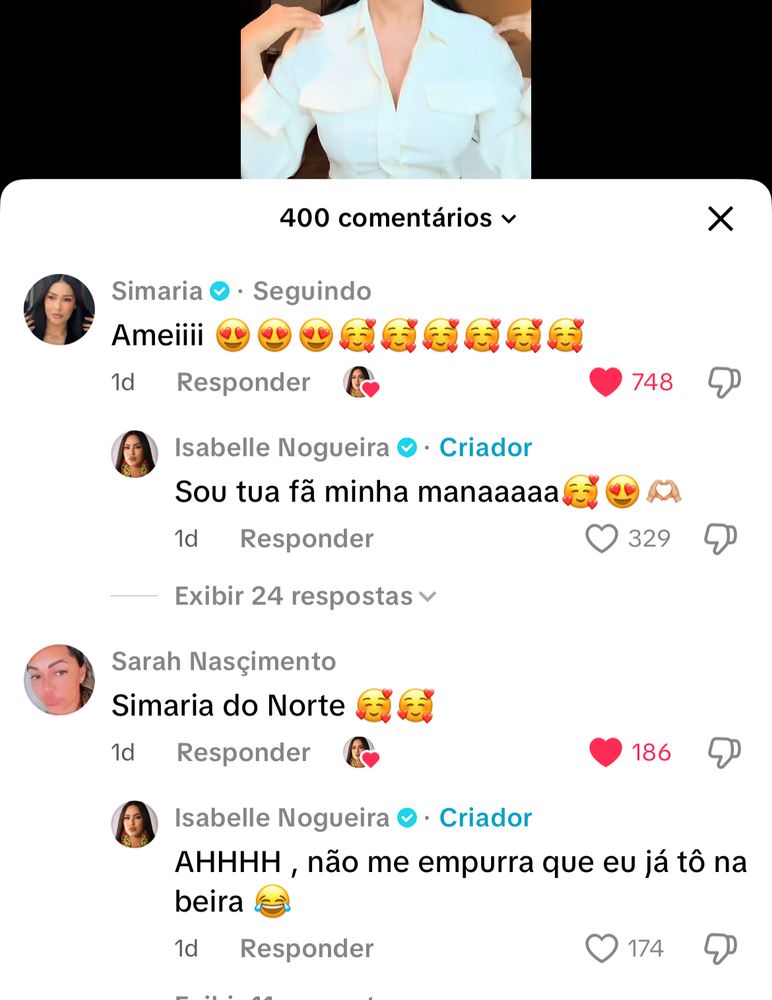Image resolution: width=772 pixels, height=1000 pixels.
Task: Open Simaria's profile picture
Action: (59, 309)
